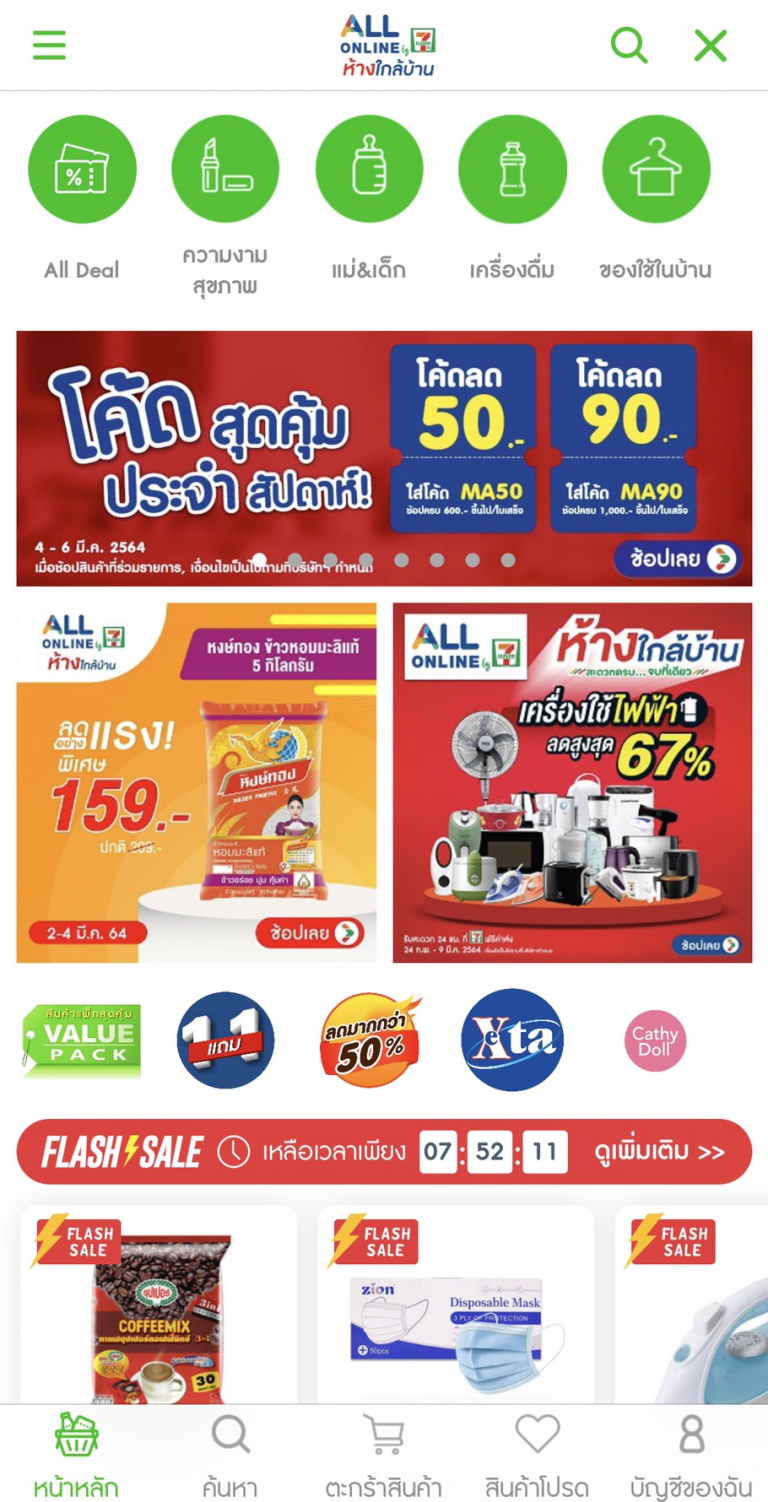Open the Value Pack collection

(x=82, y=1040)
